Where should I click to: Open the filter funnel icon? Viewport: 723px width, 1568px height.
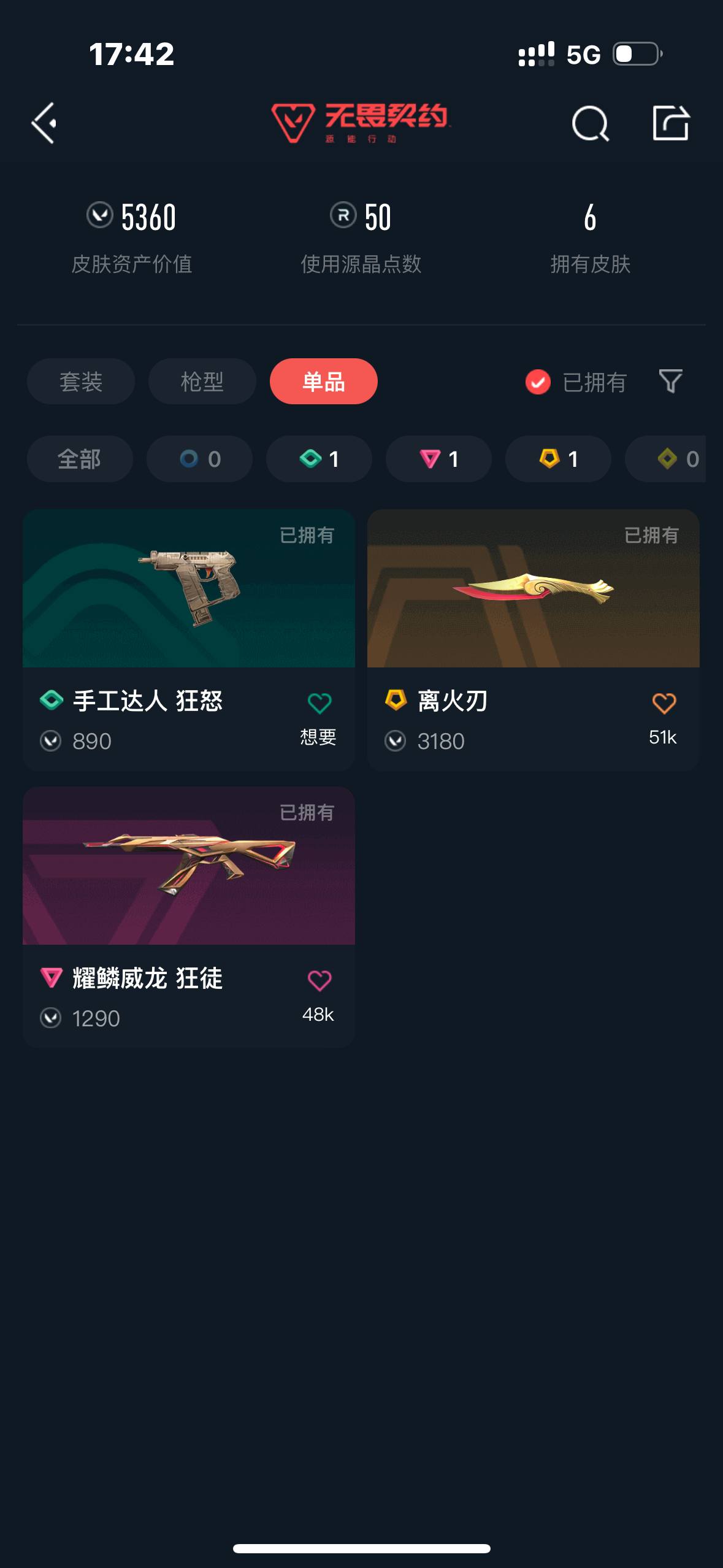[670, 382]
